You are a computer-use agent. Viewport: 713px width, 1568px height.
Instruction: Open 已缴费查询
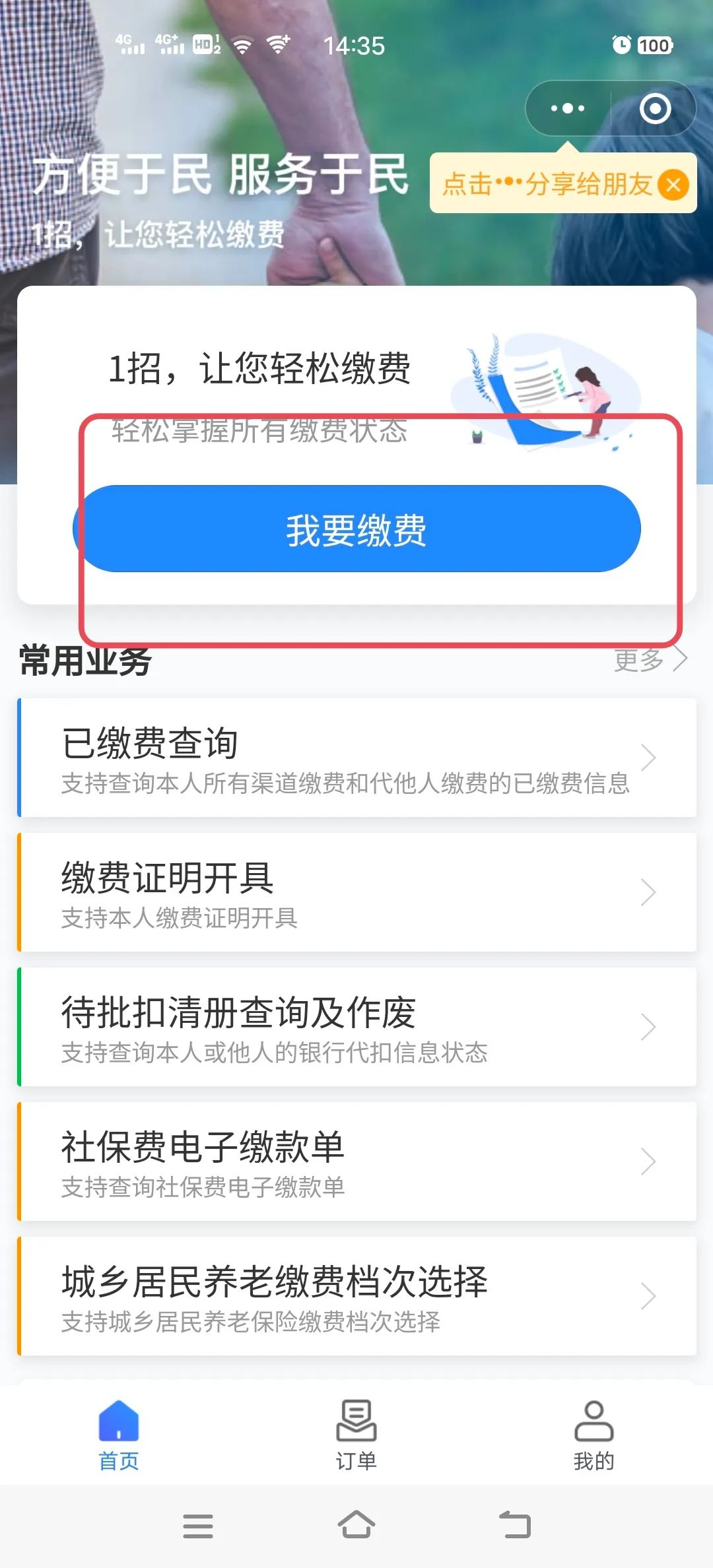click(x=356, y=758)
